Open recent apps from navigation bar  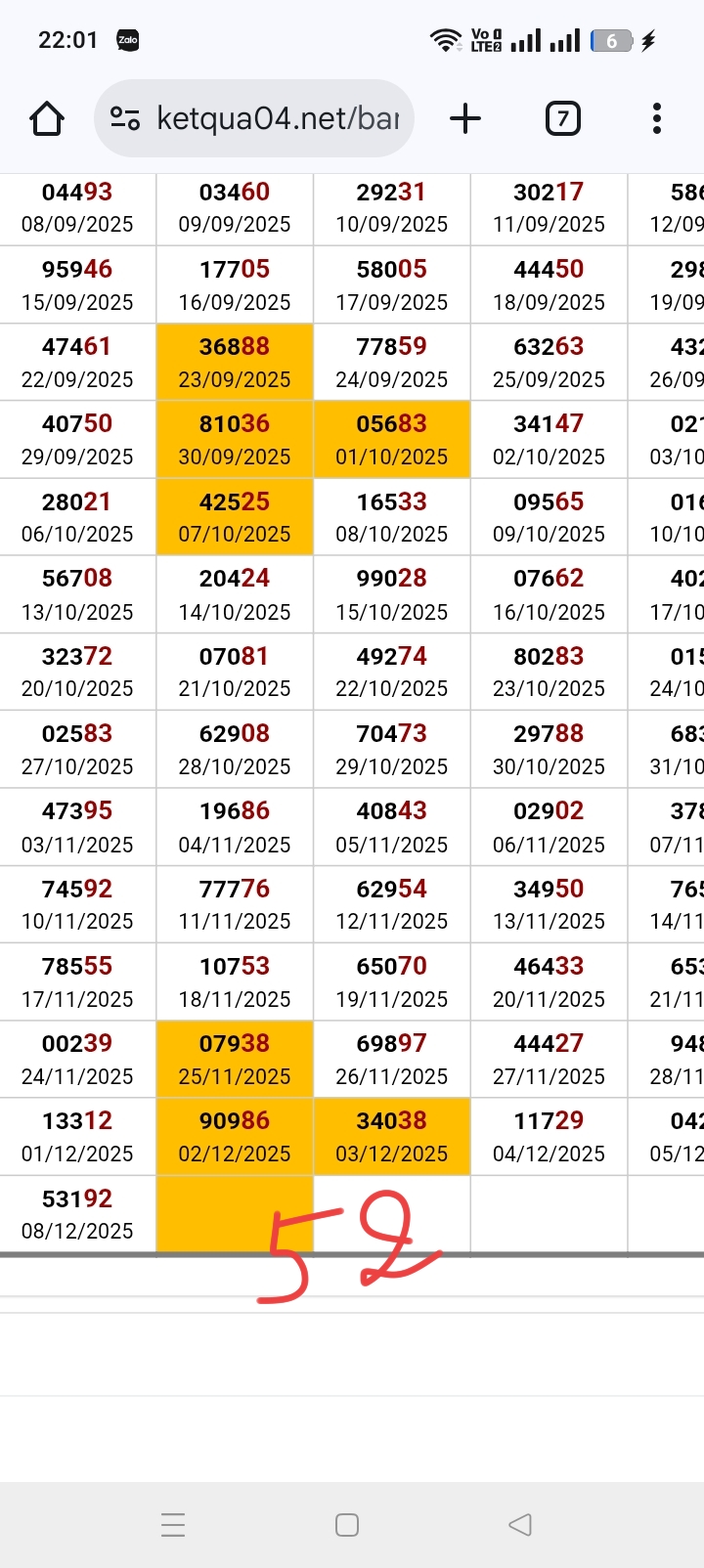click(173, 1524)
